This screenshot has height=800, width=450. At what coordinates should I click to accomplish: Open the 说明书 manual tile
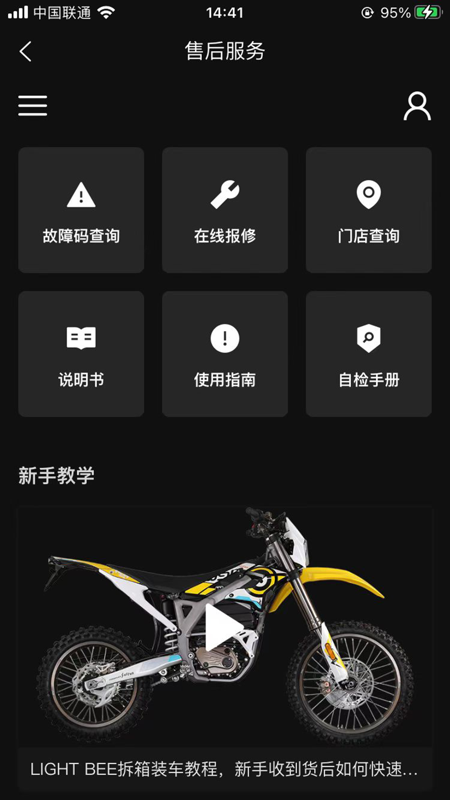tap(81, 354)
